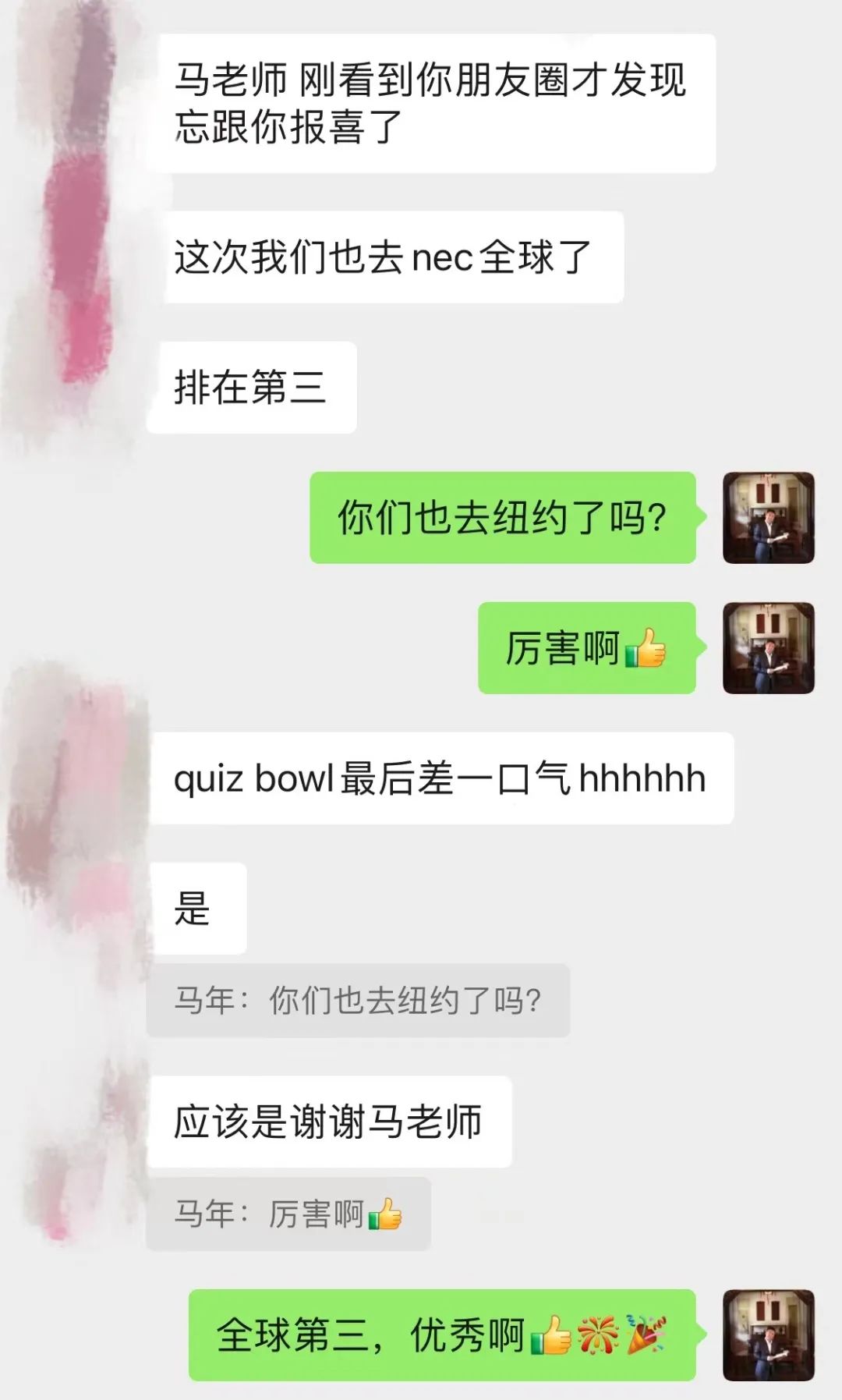Open sender's avatar beside "你们也去纽约了吗?" message
Image resolution: width=842 pixels, height=1400 pixels.
click(x=768, y=518)
